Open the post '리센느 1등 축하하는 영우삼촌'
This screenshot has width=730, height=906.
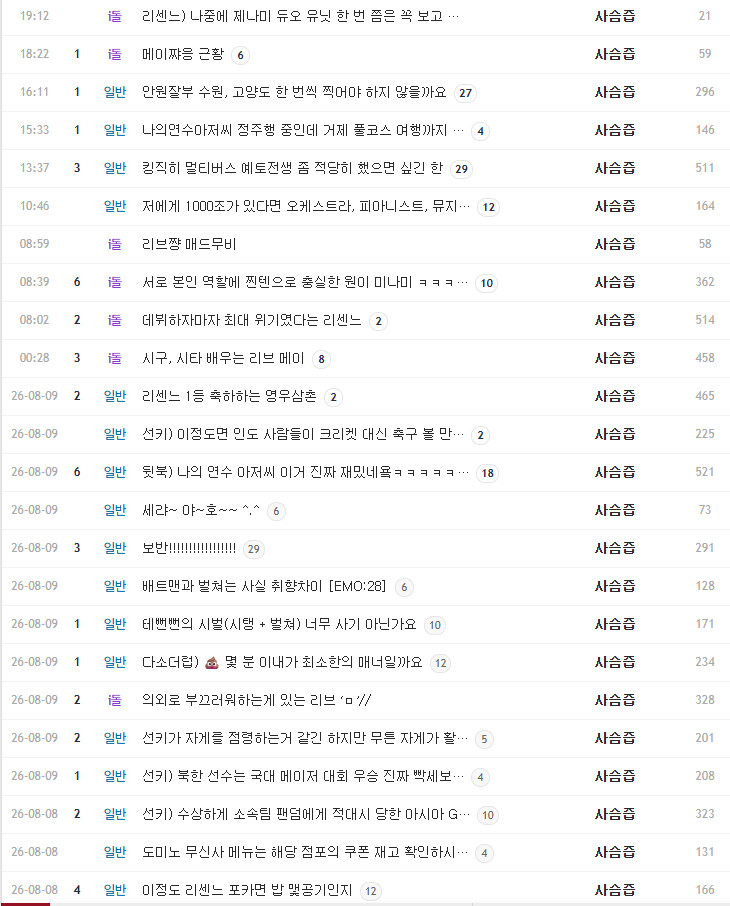pyautogui.click(x=229, y=396)
